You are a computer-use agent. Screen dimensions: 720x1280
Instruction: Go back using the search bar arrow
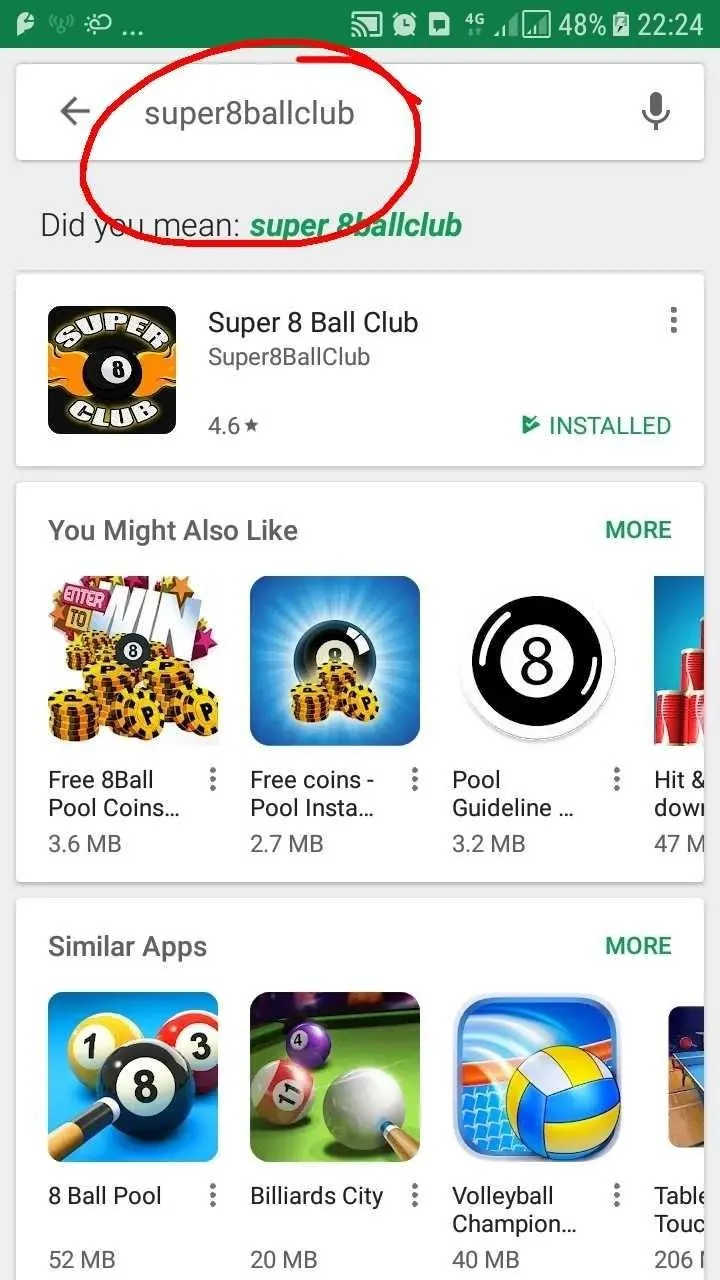click(75, 112)
